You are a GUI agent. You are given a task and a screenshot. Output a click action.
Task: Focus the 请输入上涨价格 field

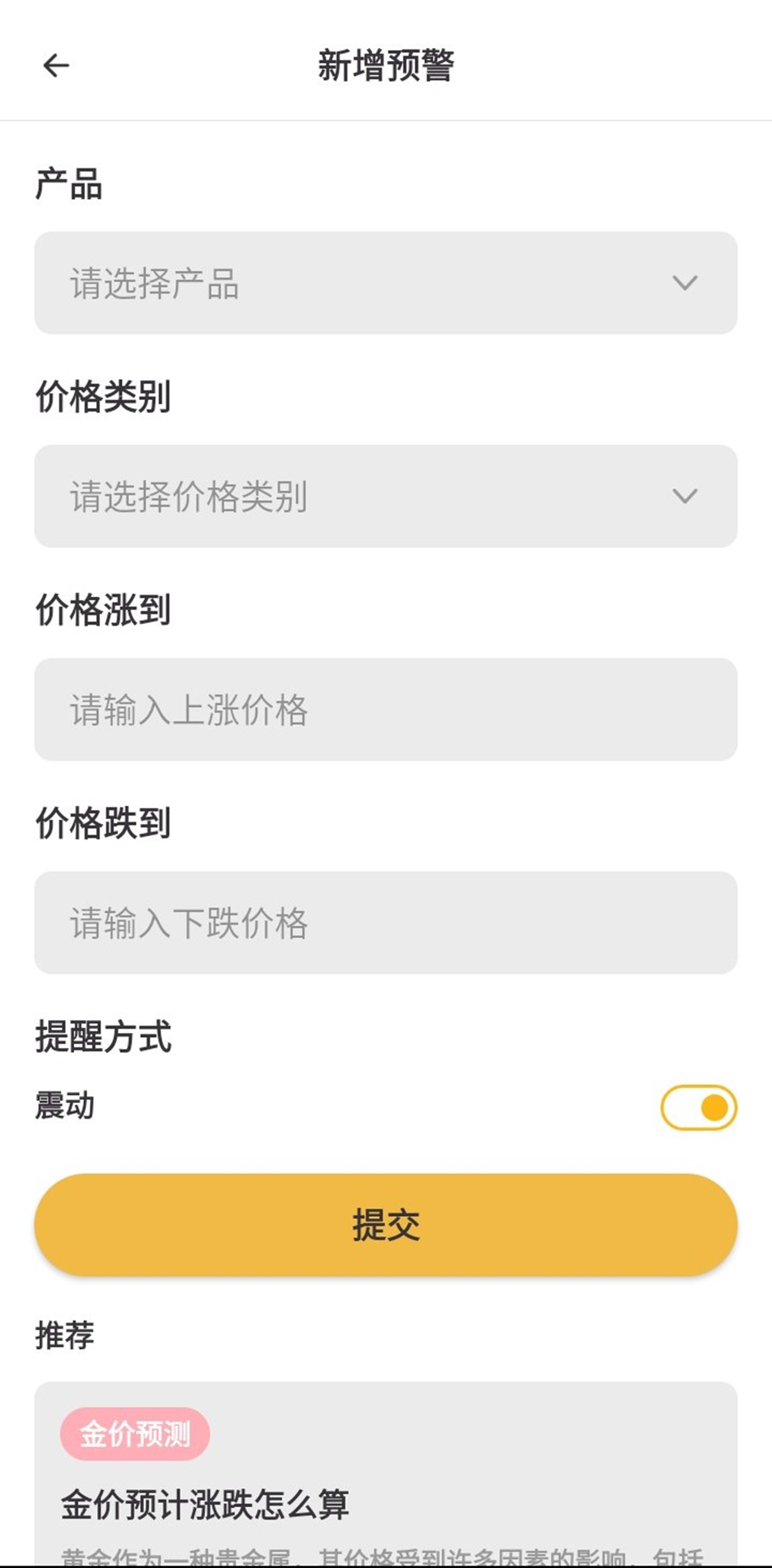point(386,709)
